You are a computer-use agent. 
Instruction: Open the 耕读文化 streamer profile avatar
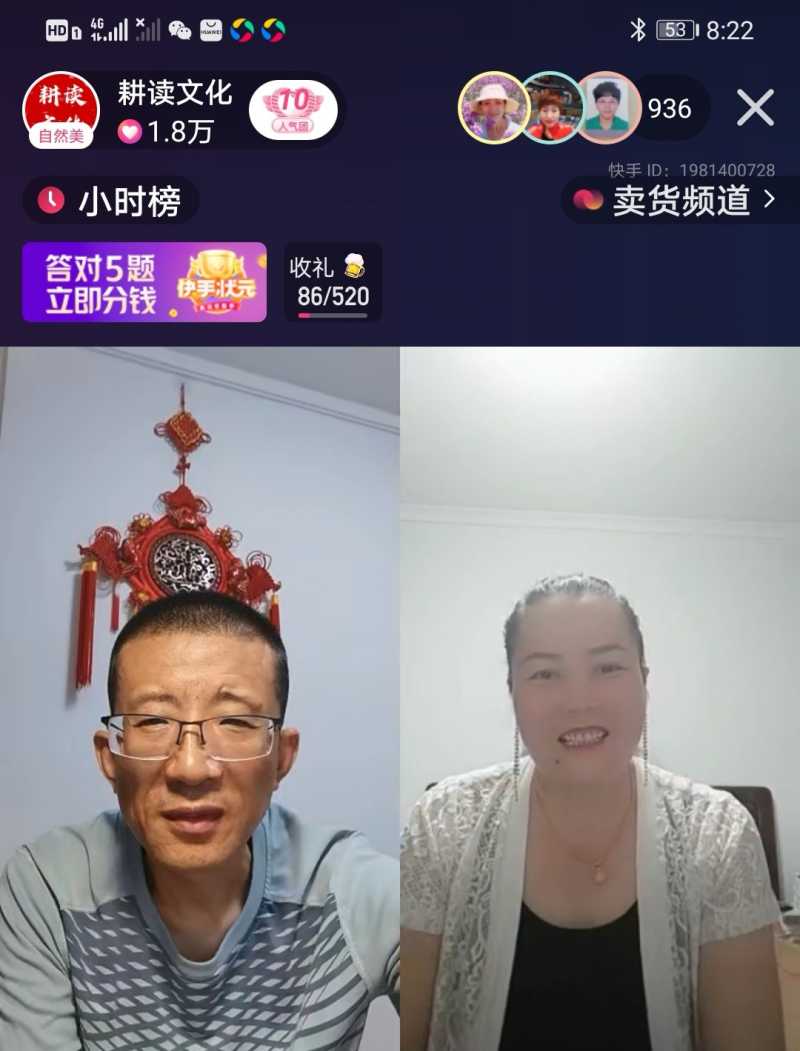coord(62,105)
